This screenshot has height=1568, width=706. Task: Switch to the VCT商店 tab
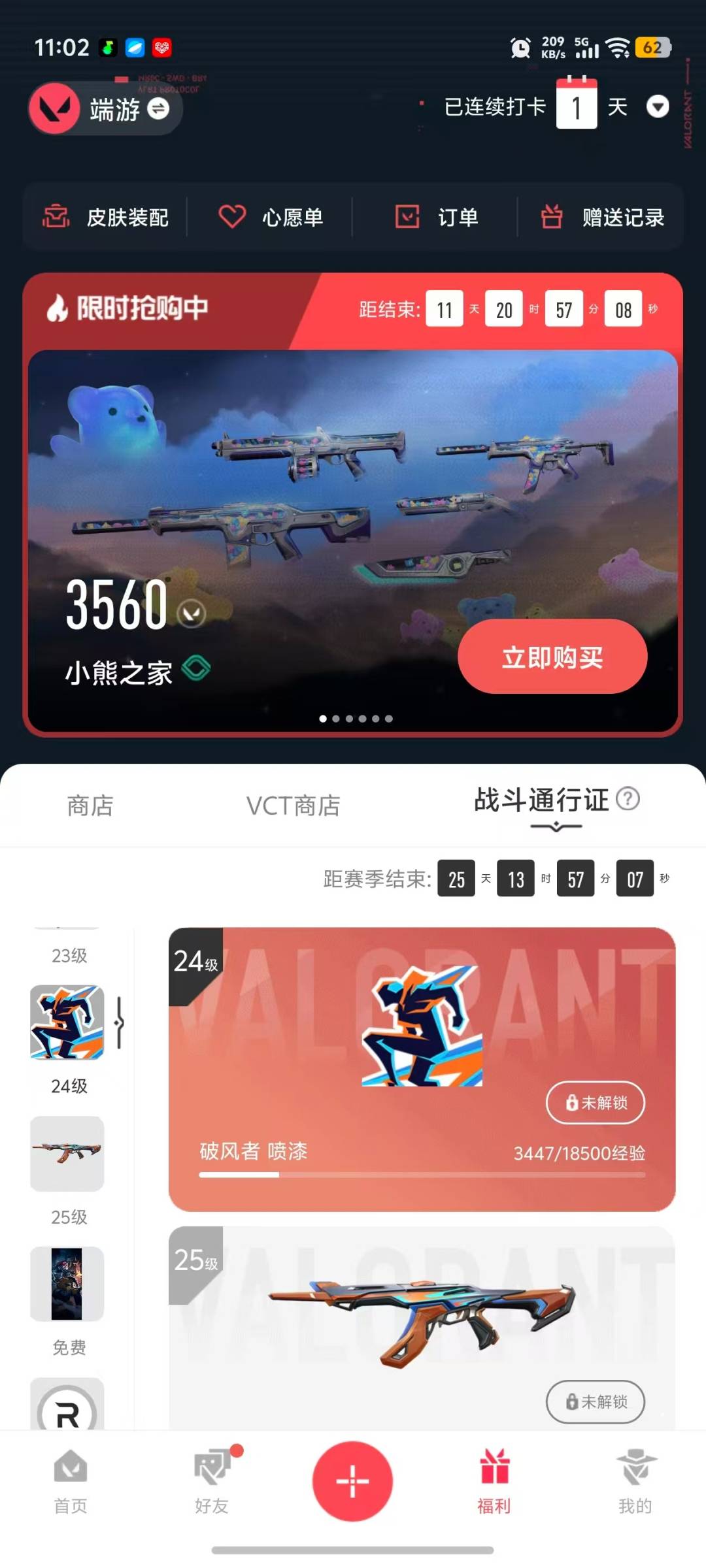(x=292, y=806)
